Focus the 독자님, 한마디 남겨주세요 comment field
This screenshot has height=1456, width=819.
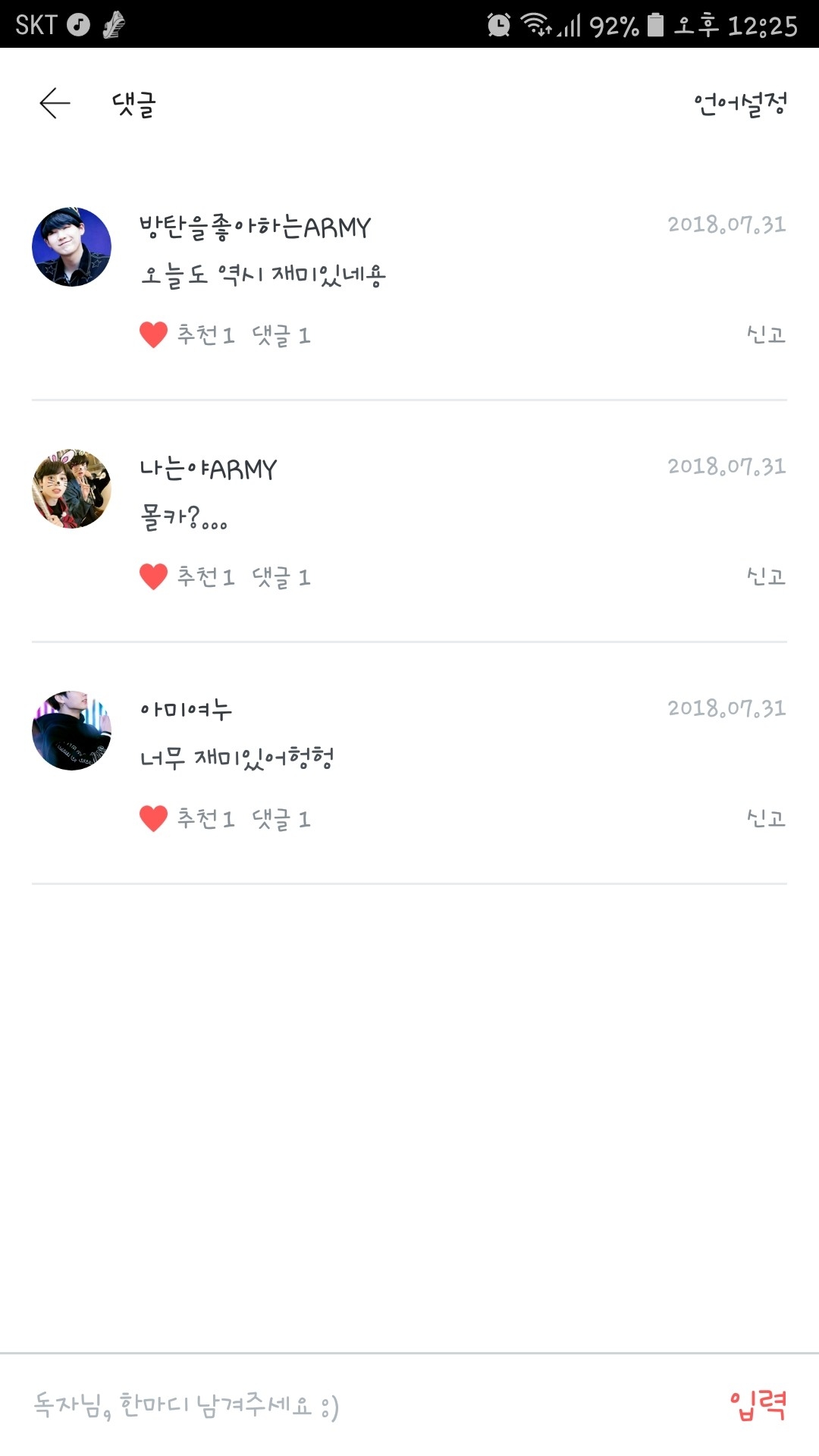(341, 1405)
